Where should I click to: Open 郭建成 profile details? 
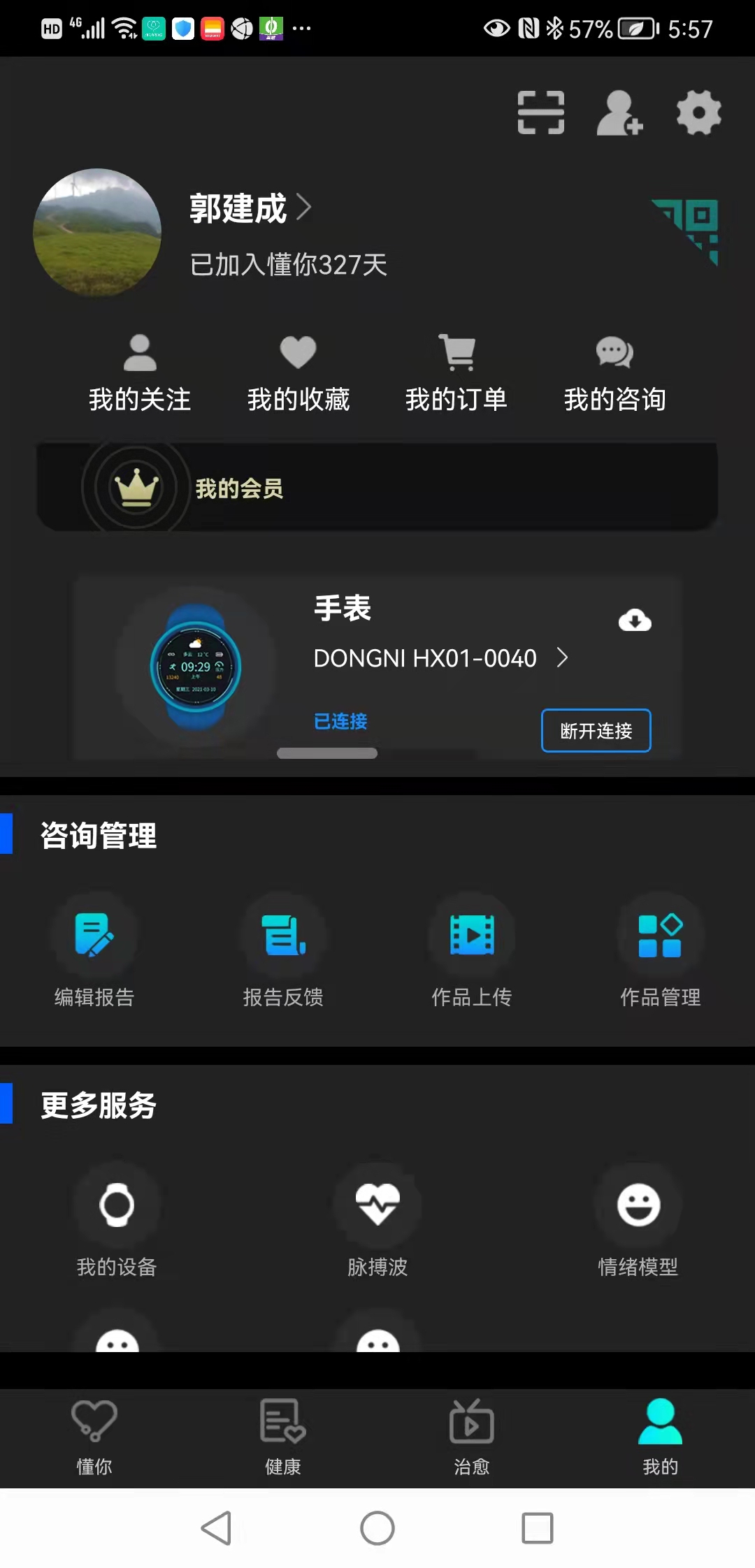(x=250, y=208)
